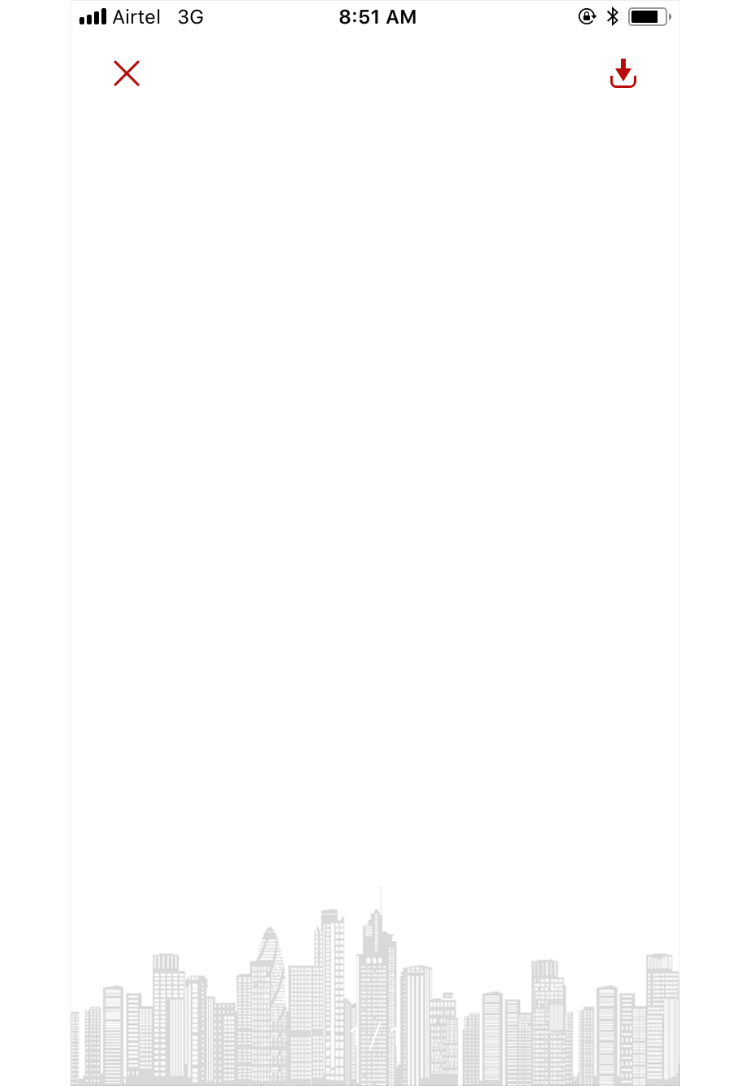Tap the red download icon
Image resolution: width=750 pixels, height=1086 pixels.
tap(623, 74)
